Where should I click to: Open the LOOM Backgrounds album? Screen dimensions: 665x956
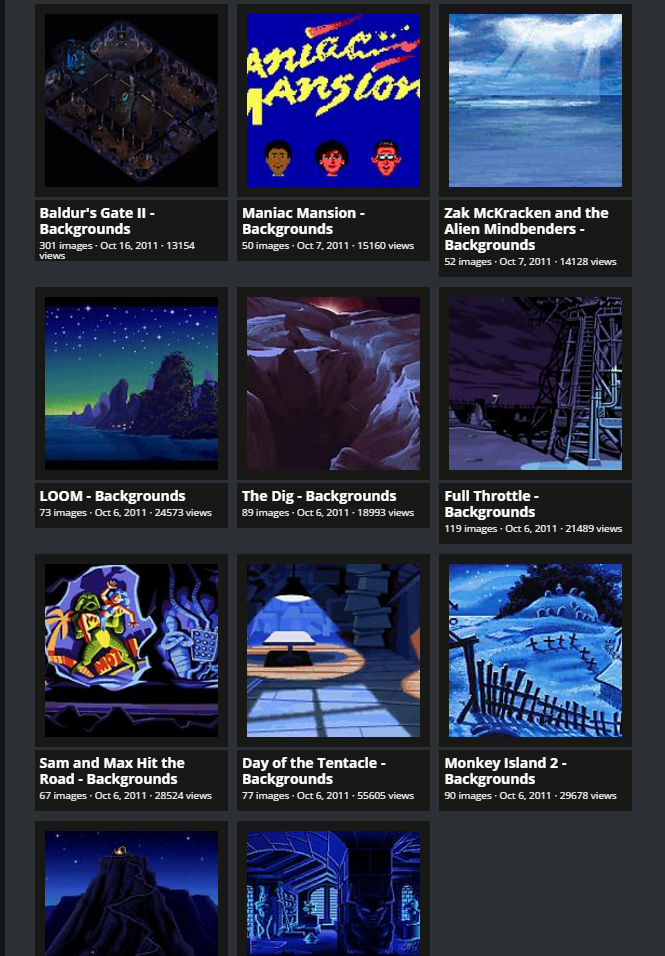(131, 383)
